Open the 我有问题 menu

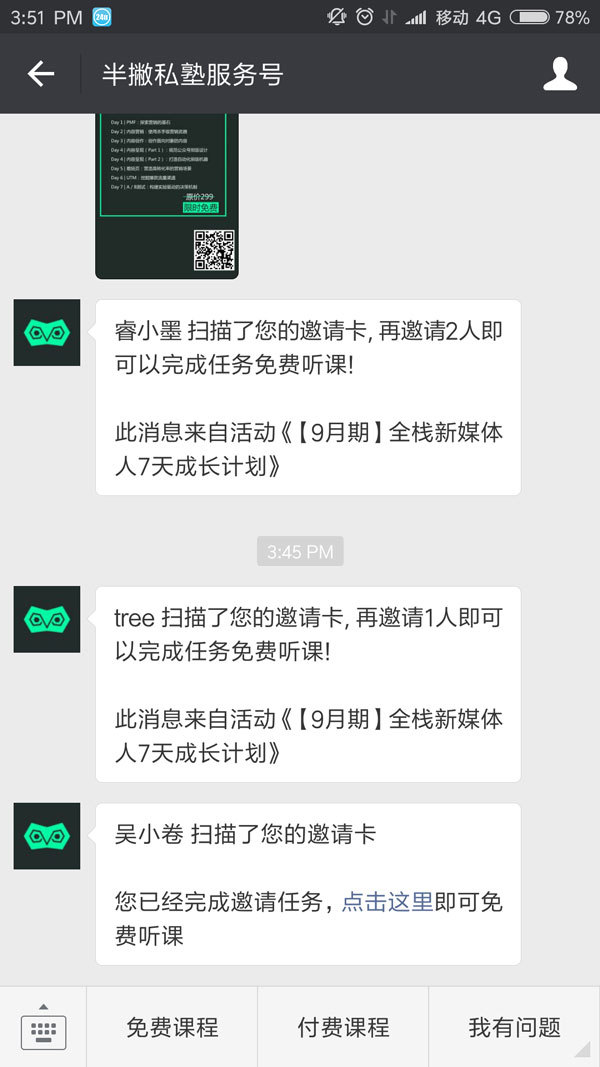tap(514, 1027)
